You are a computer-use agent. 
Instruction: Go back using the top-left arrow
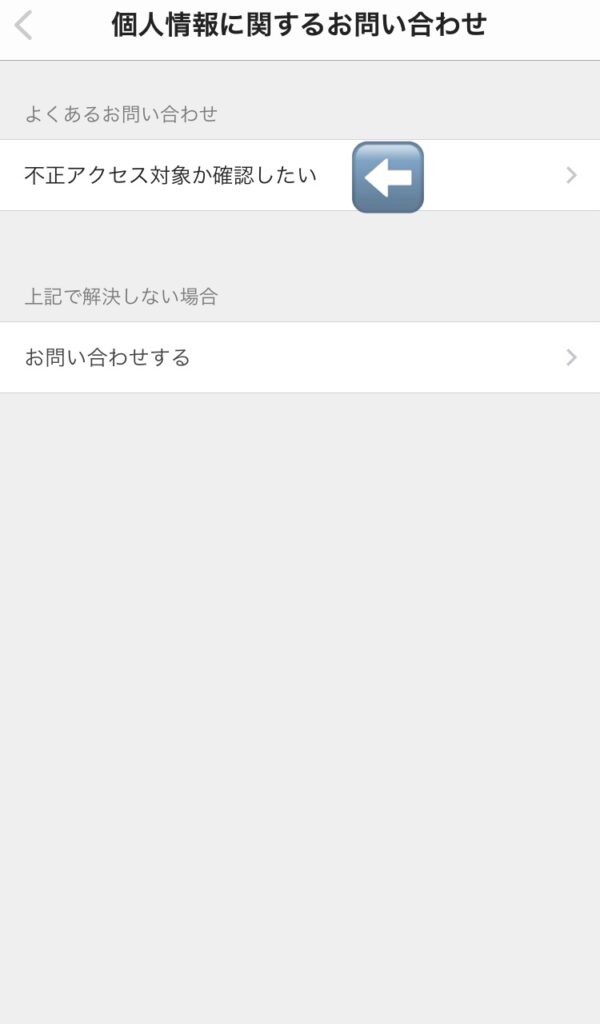pos(24,26)
